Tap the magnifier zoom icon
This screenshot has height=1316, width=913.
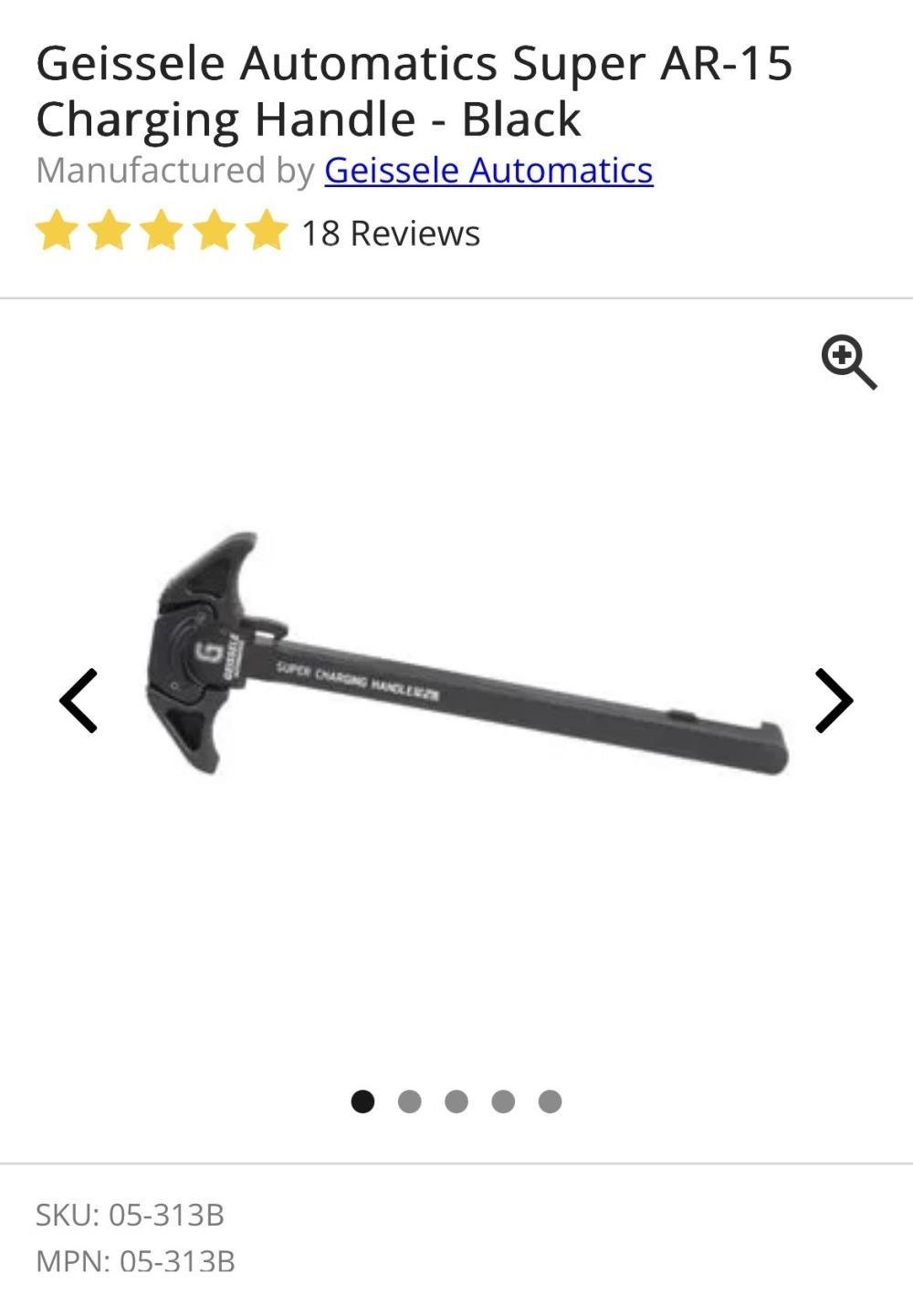[x=848, y=362]
